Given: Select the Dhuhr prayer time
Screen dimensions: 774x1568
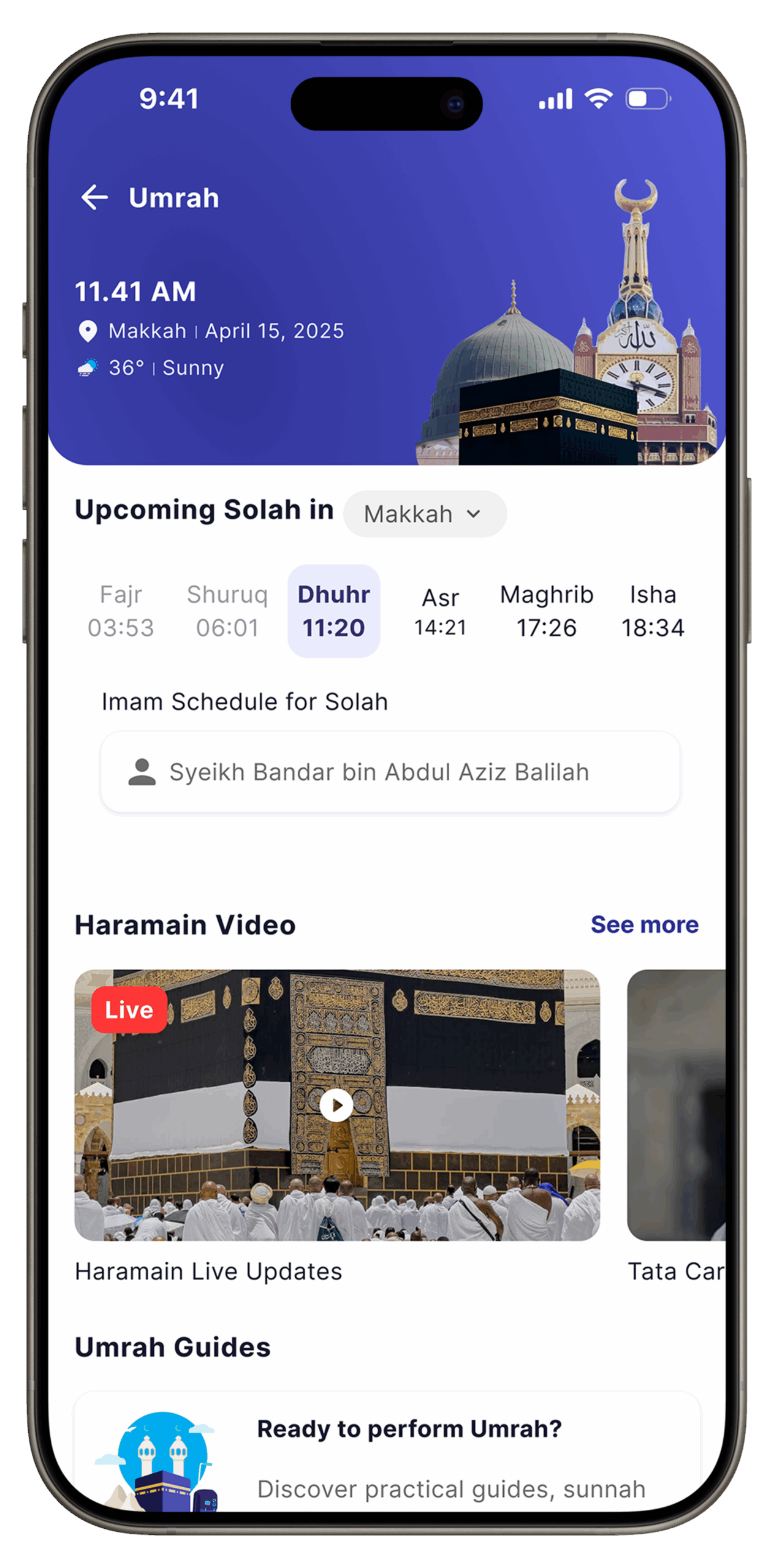Looking at the screenshot, I should click(333, 611).
